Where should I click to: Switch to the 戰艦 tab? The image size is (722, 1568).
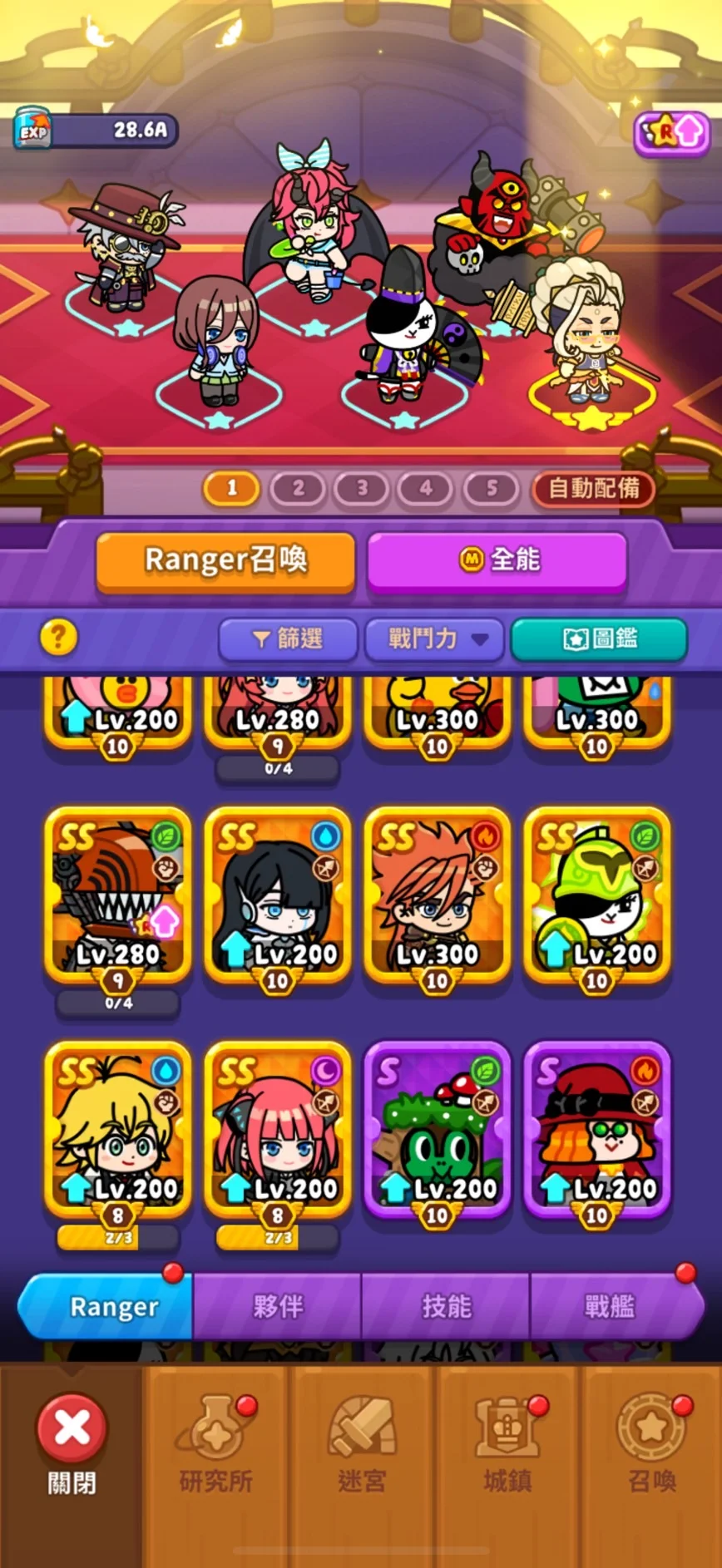click(x=610, y=1306)
